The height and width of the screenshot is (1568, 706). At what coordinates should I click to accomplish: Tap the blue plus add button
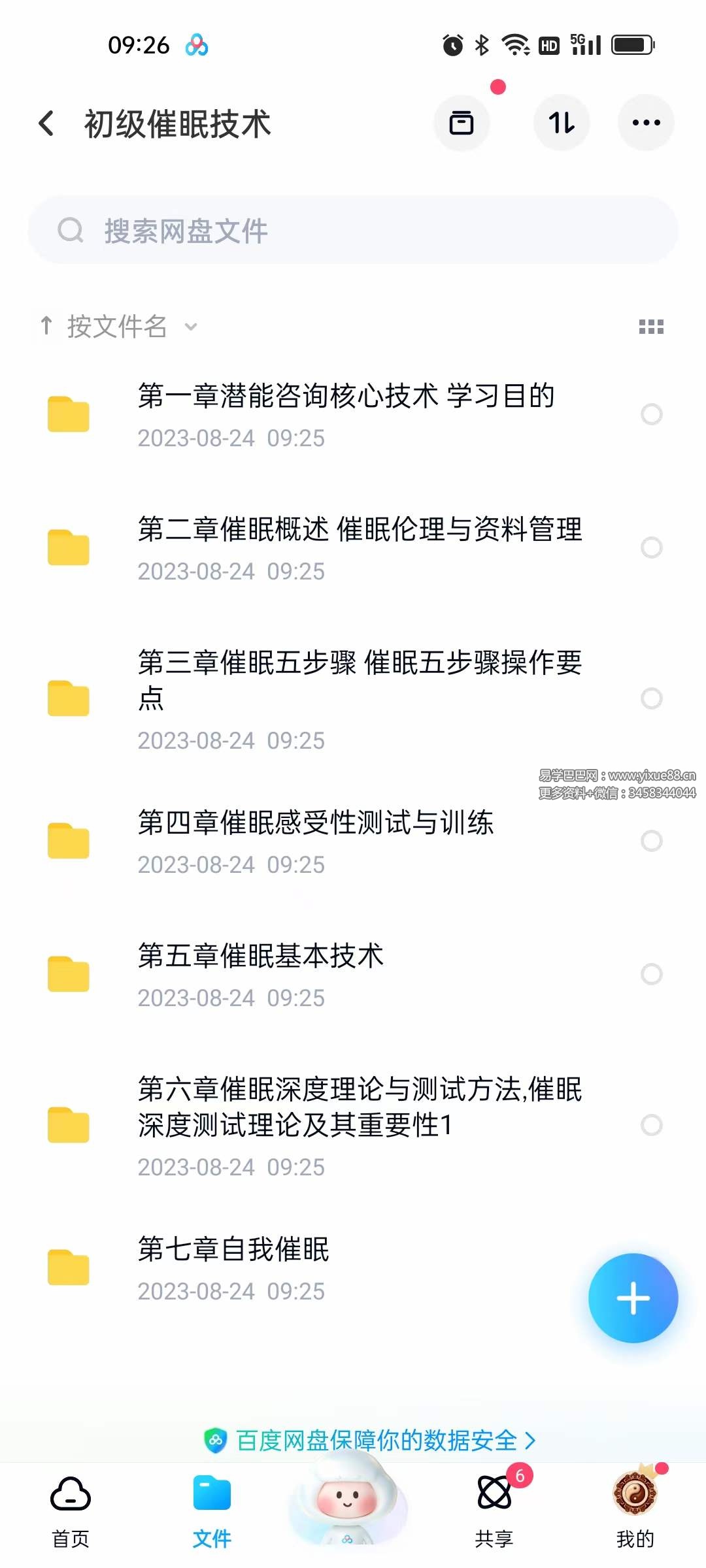tap(633, 1298)
